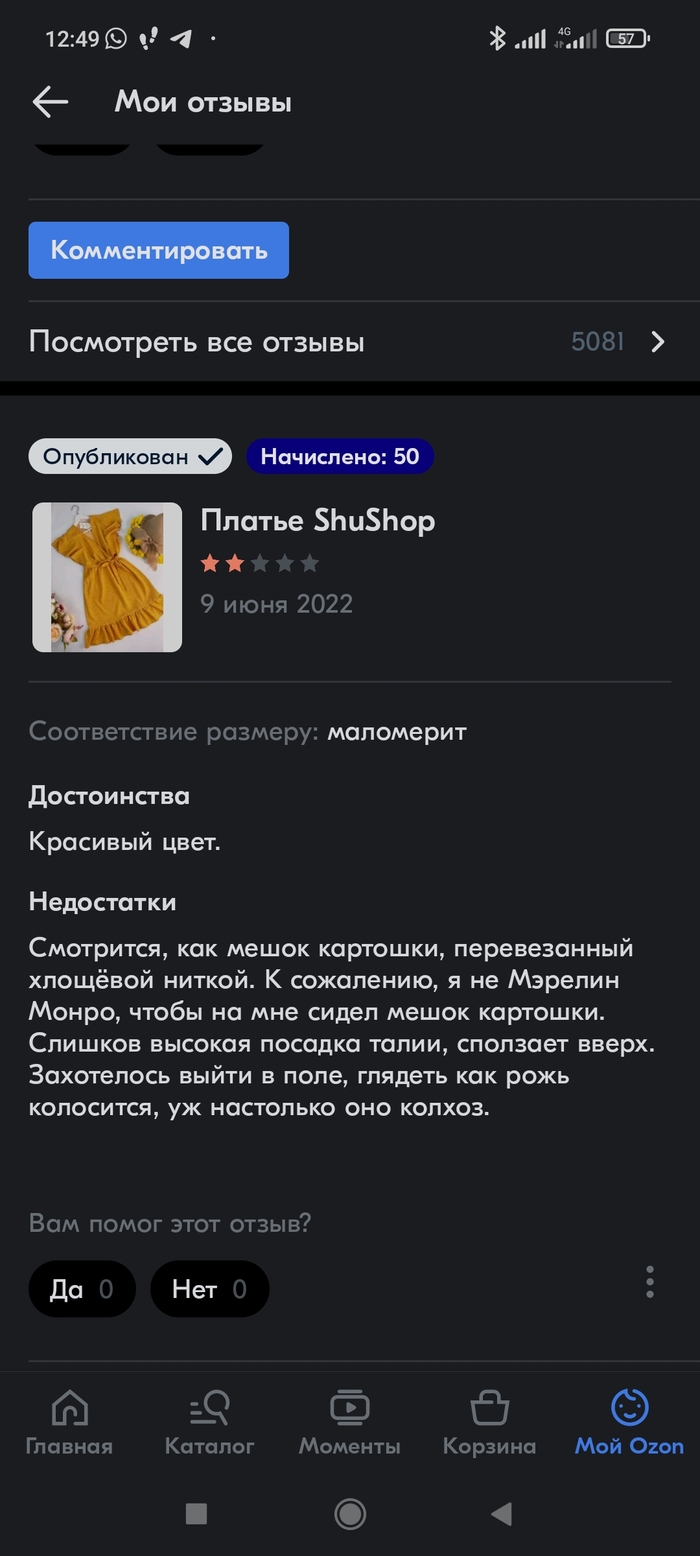Mark review as helpful with Да
The height and width of the screenshot is (1556, 700).
coord(81,1289)
